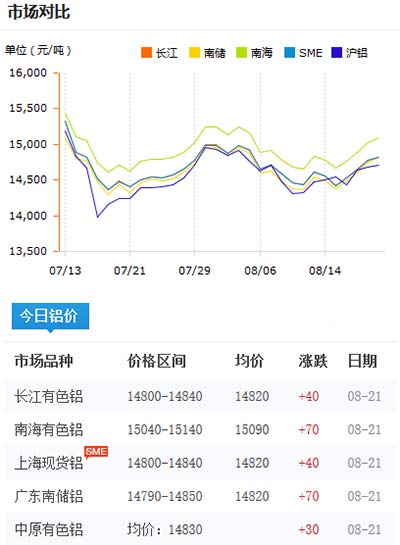
Task: Toggle the 长江 series in chart legend
Action: (159, 53)
